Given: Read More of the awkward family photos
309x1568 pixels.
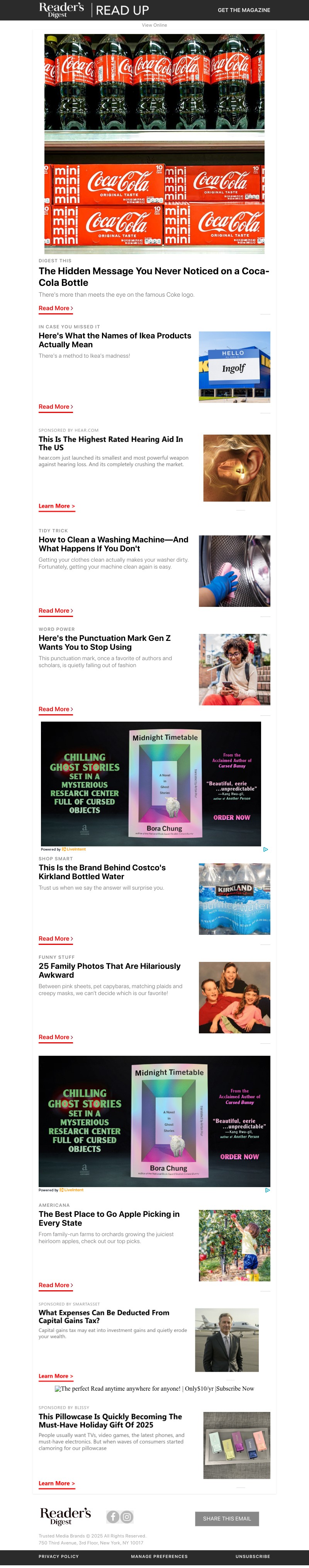Looking at the screenshot, I should [55, 1038].
